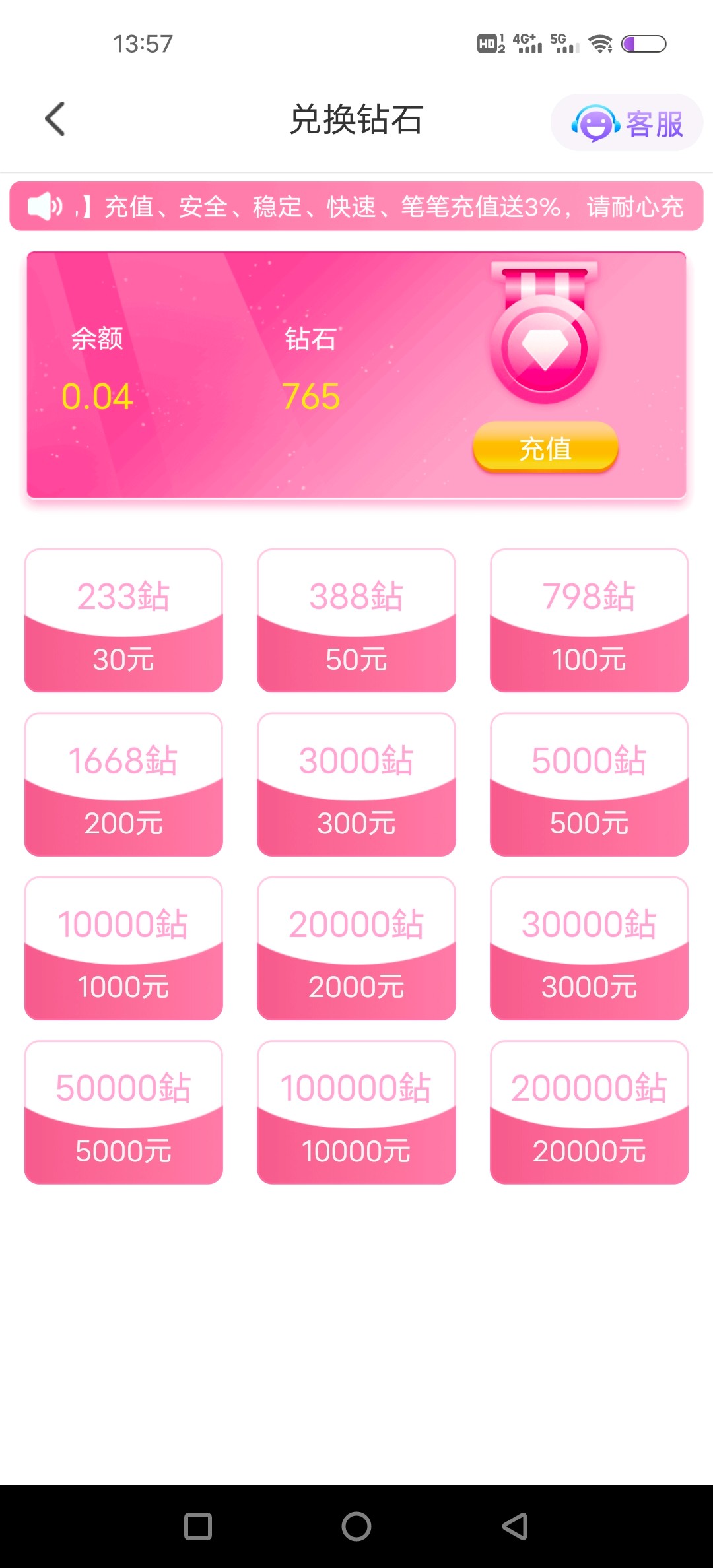Select the 10000钻 for 1000元 package
713x1568 pixels.
click(x=123, y=948)
